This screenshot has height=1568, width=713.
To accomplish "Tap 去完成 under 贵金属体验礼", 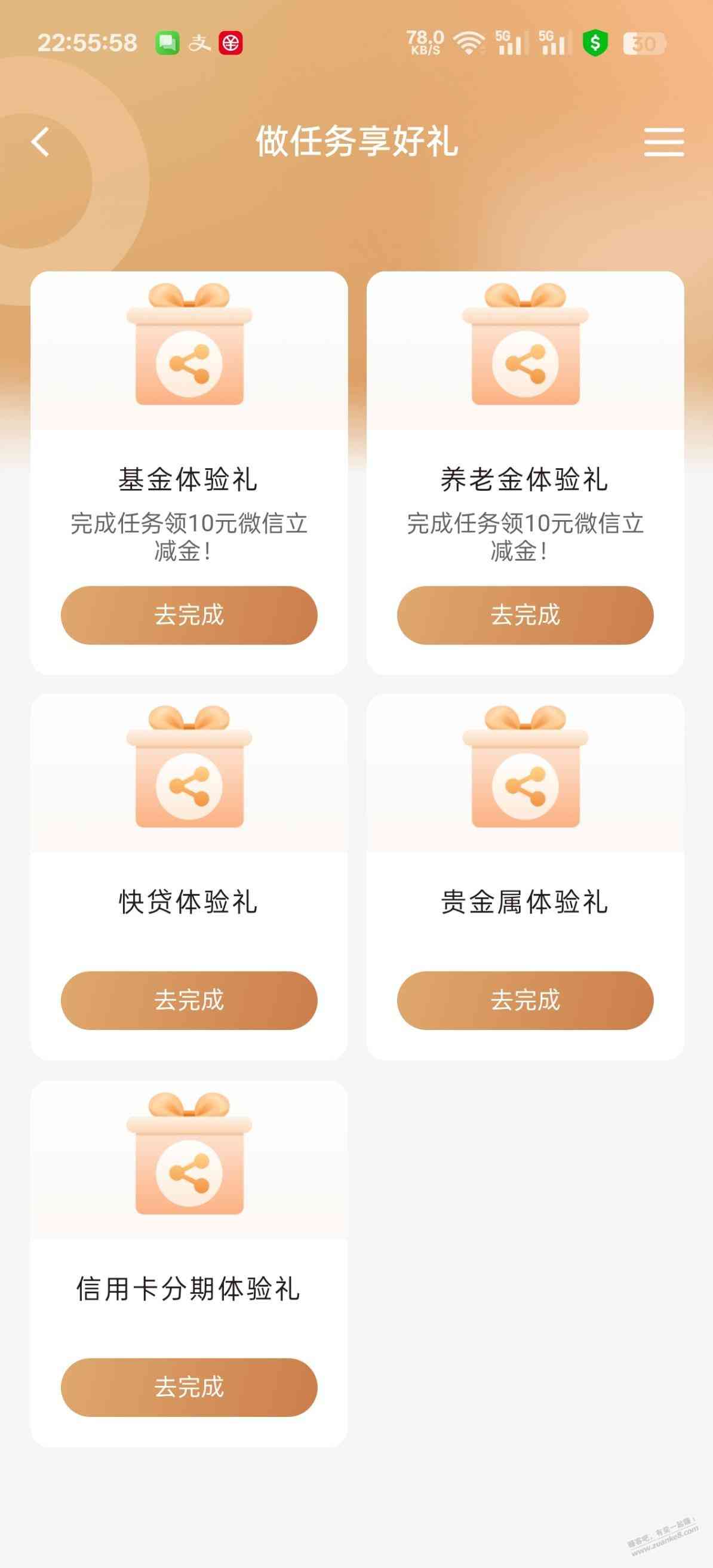I will pyautogui.click(x=525, y=1000).
